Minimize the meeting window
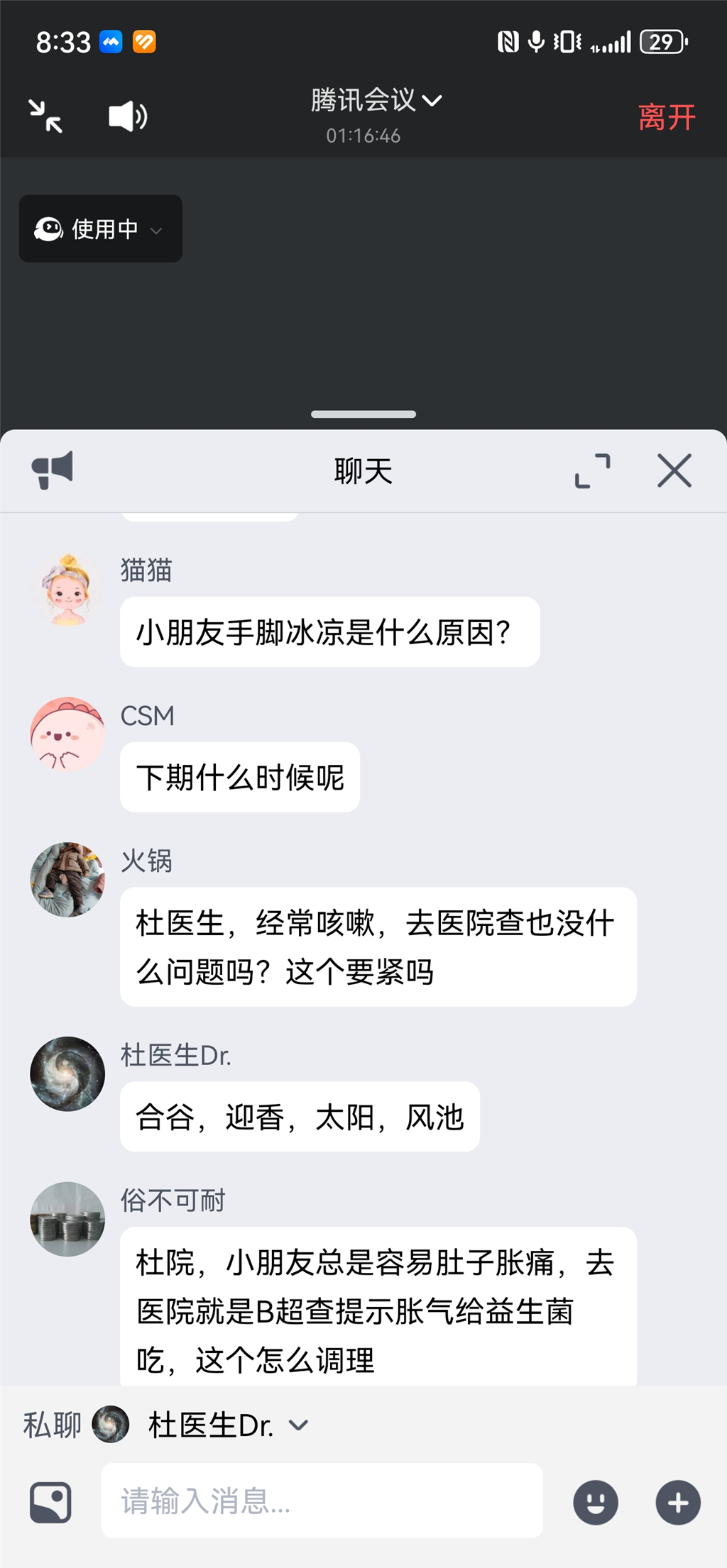Screen dimensions: 727x1568 coord(45,116)
